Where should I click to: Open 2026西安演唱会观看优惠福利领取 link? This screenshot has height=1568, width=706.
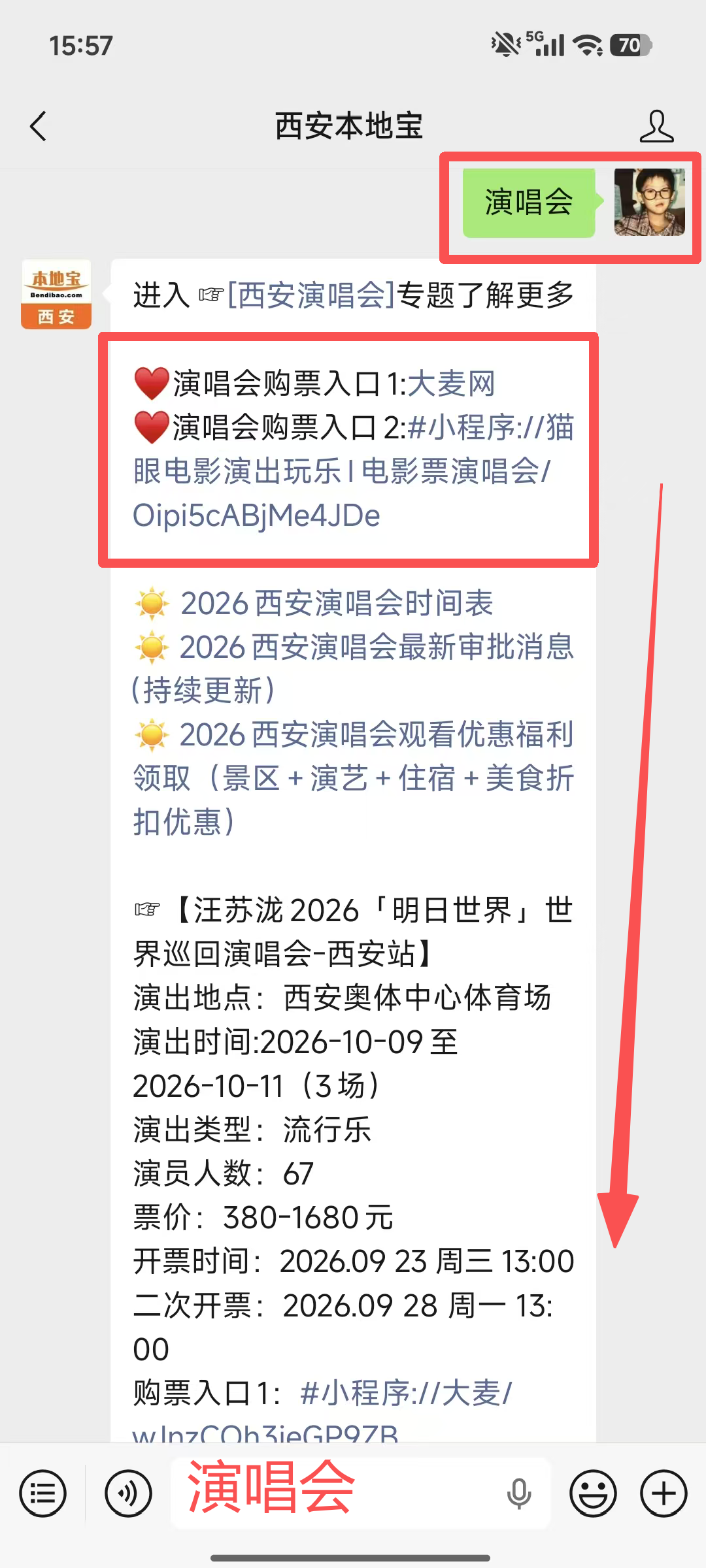(353, 778)
